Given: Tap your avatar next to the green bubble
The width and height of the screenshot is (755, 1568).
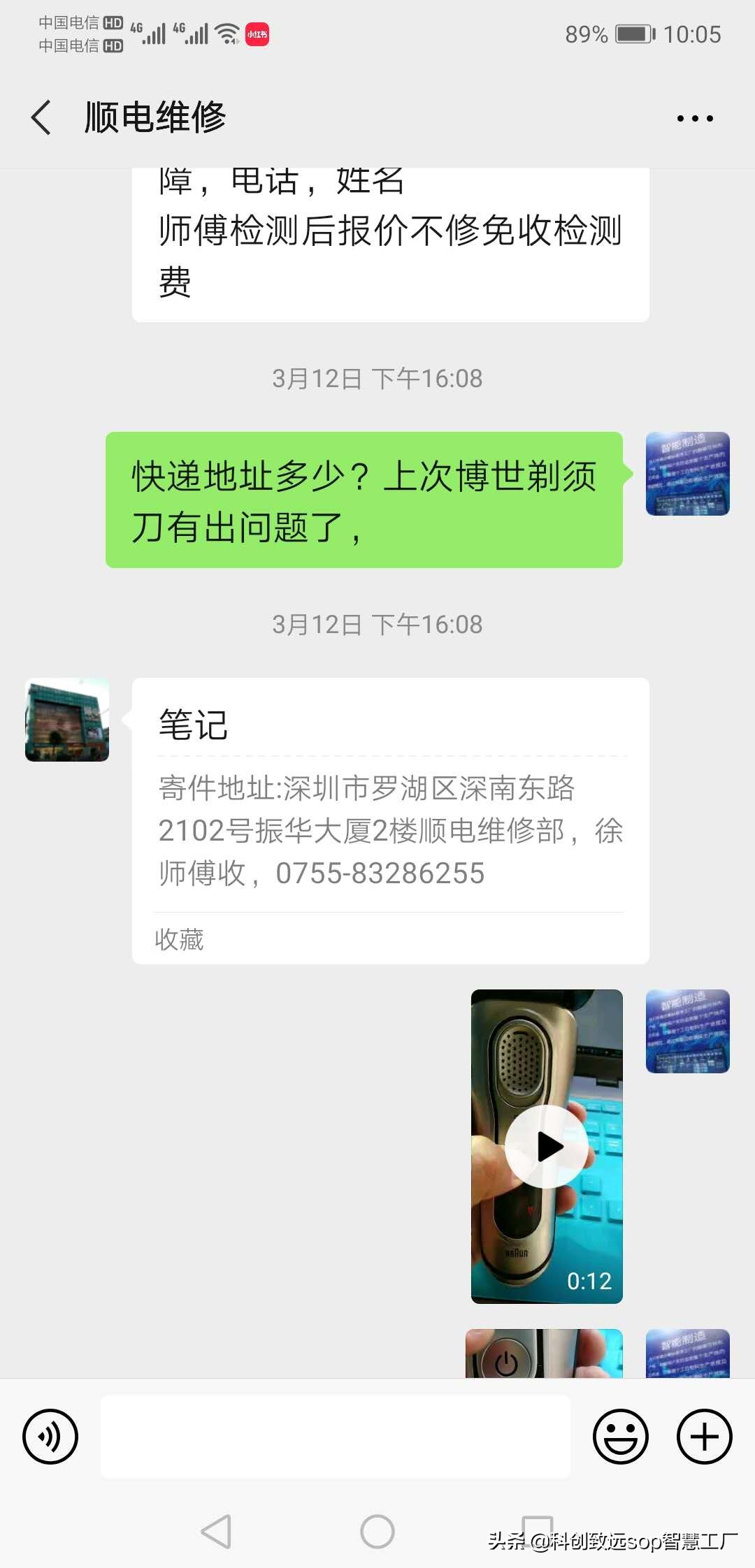Looking at the screenshot, I should [687, 474].
